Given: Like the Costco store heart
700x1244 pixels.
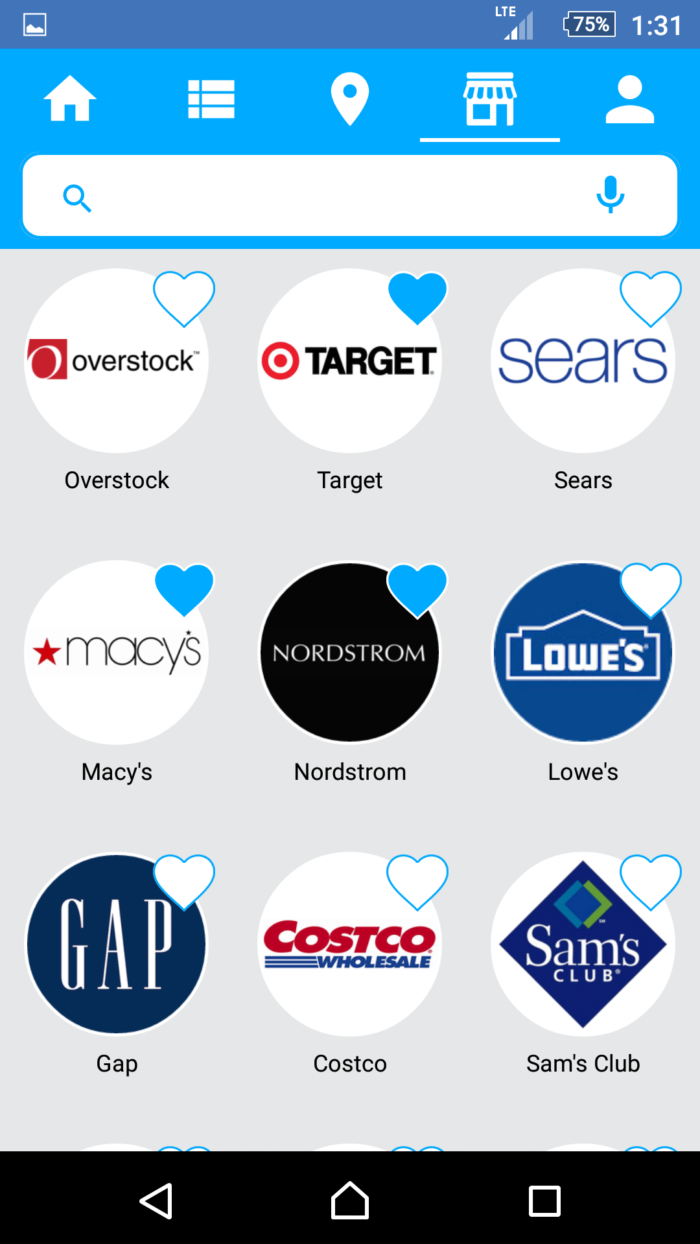Looking at the screenshot, I should click(x=417, y=881).
